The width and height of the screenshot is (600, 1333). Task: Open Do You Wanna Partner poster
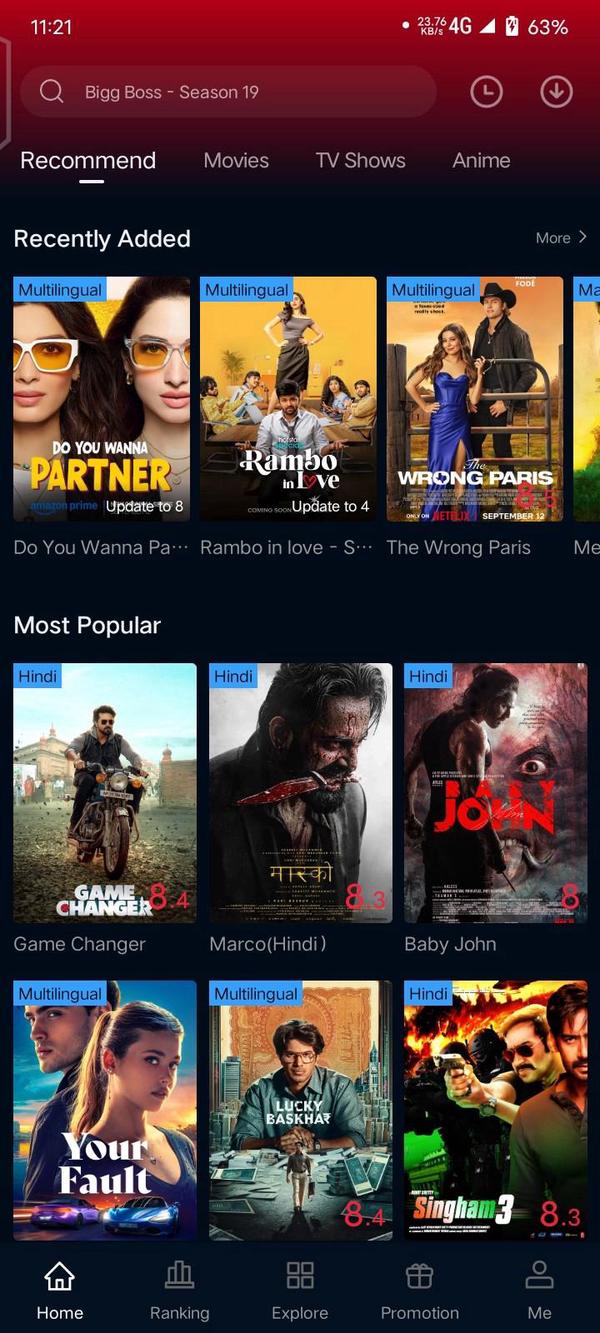point(101,398)
